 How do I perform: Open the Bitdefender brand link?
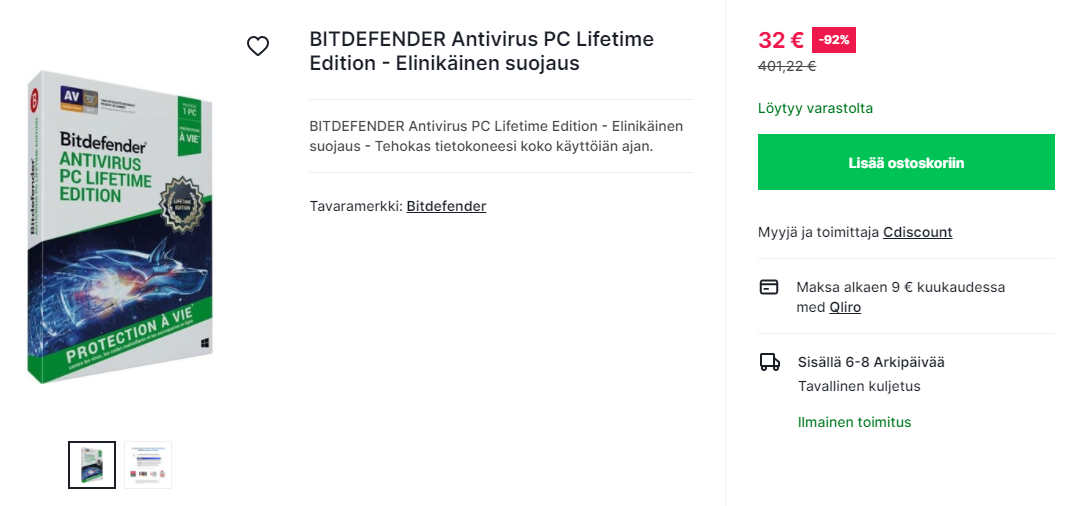click(446, 206)
